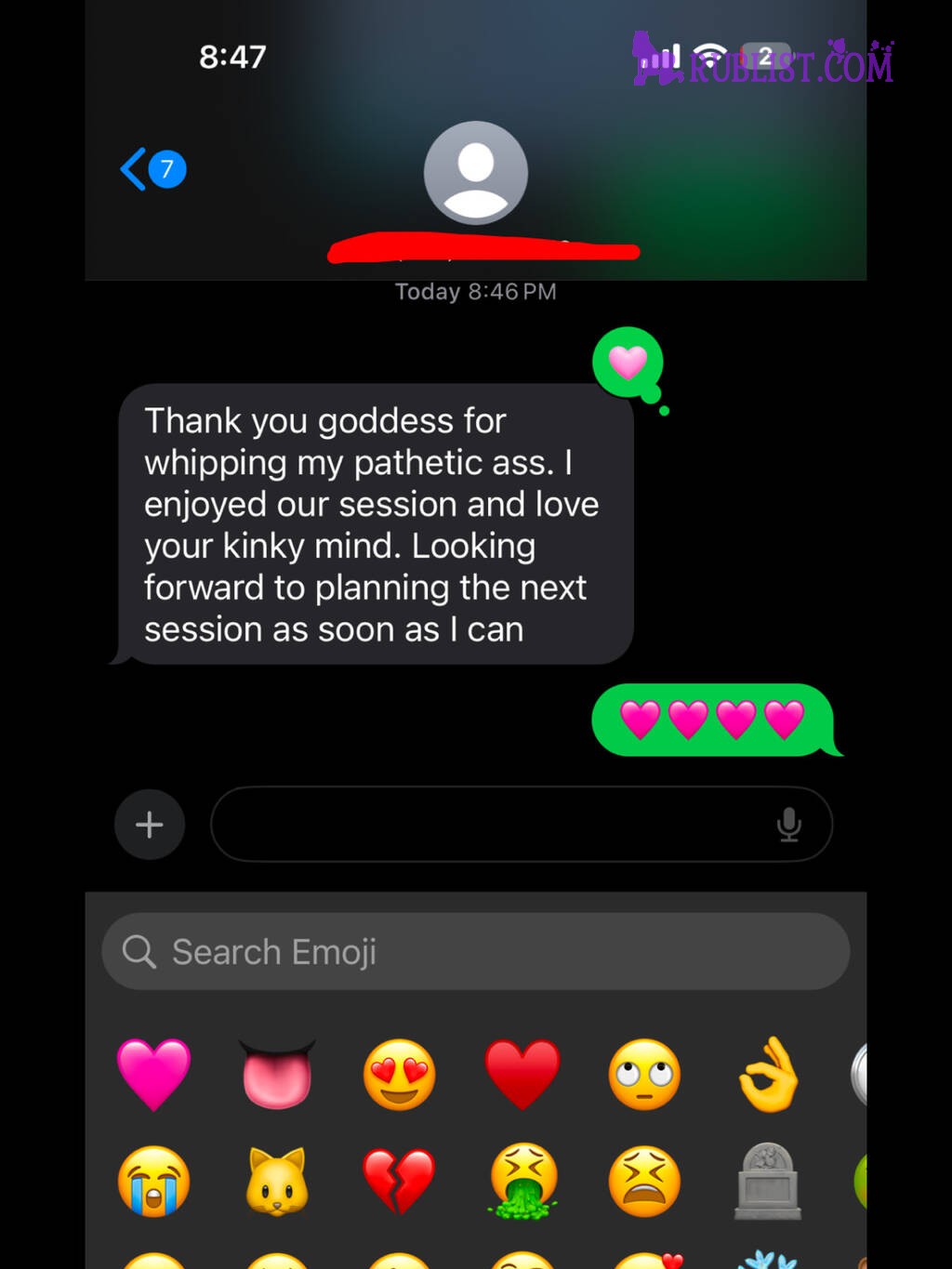
Task: Insert the OK hand emoji
Action: pos(768,1075)
